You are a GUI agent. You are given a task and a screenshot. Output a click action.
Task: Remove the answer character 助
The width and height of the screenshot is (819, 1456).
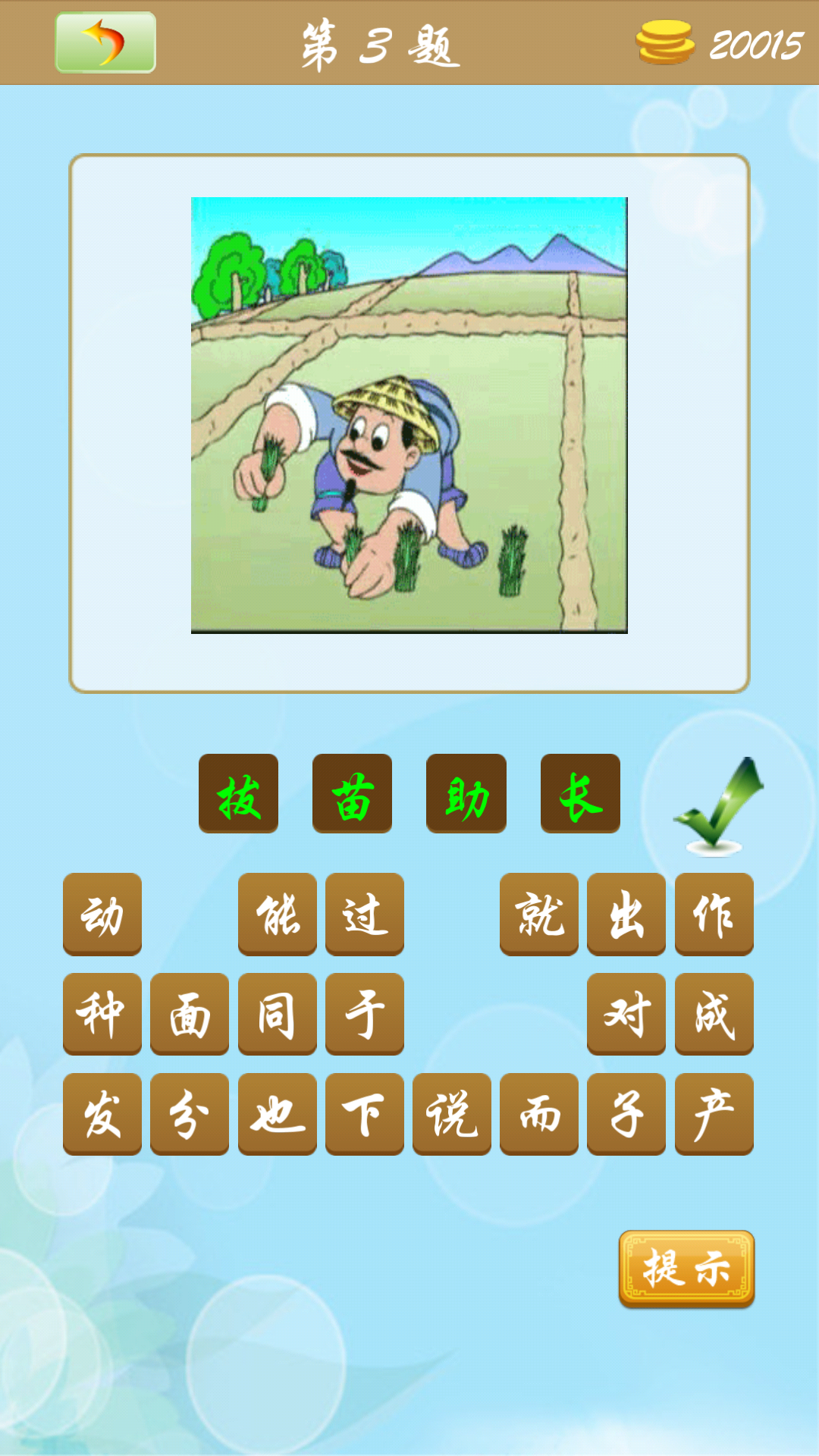tap(466, 793)
